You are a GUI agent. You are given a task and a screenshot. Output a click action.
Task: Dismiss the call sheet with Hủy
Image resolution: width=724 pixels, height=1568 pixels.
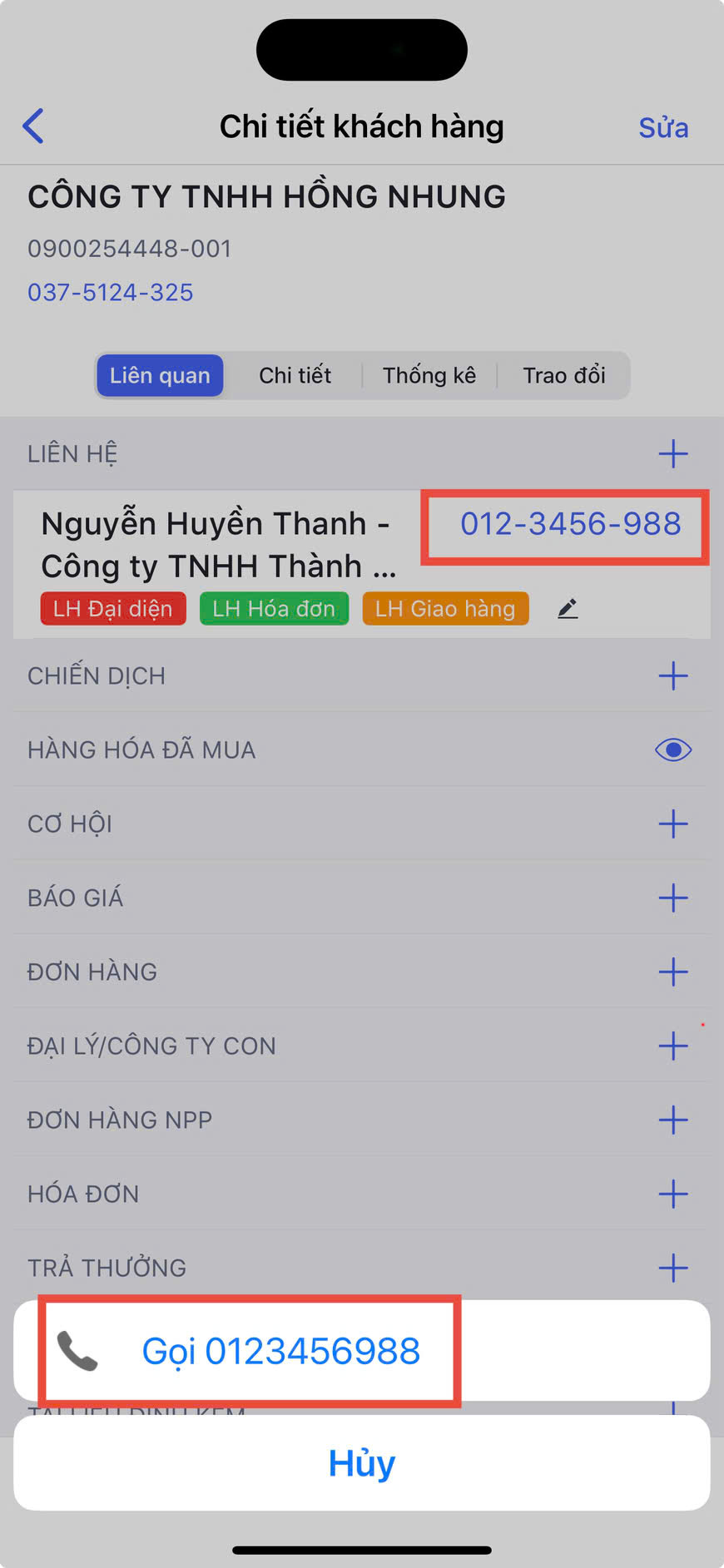tap(361, 1463)
